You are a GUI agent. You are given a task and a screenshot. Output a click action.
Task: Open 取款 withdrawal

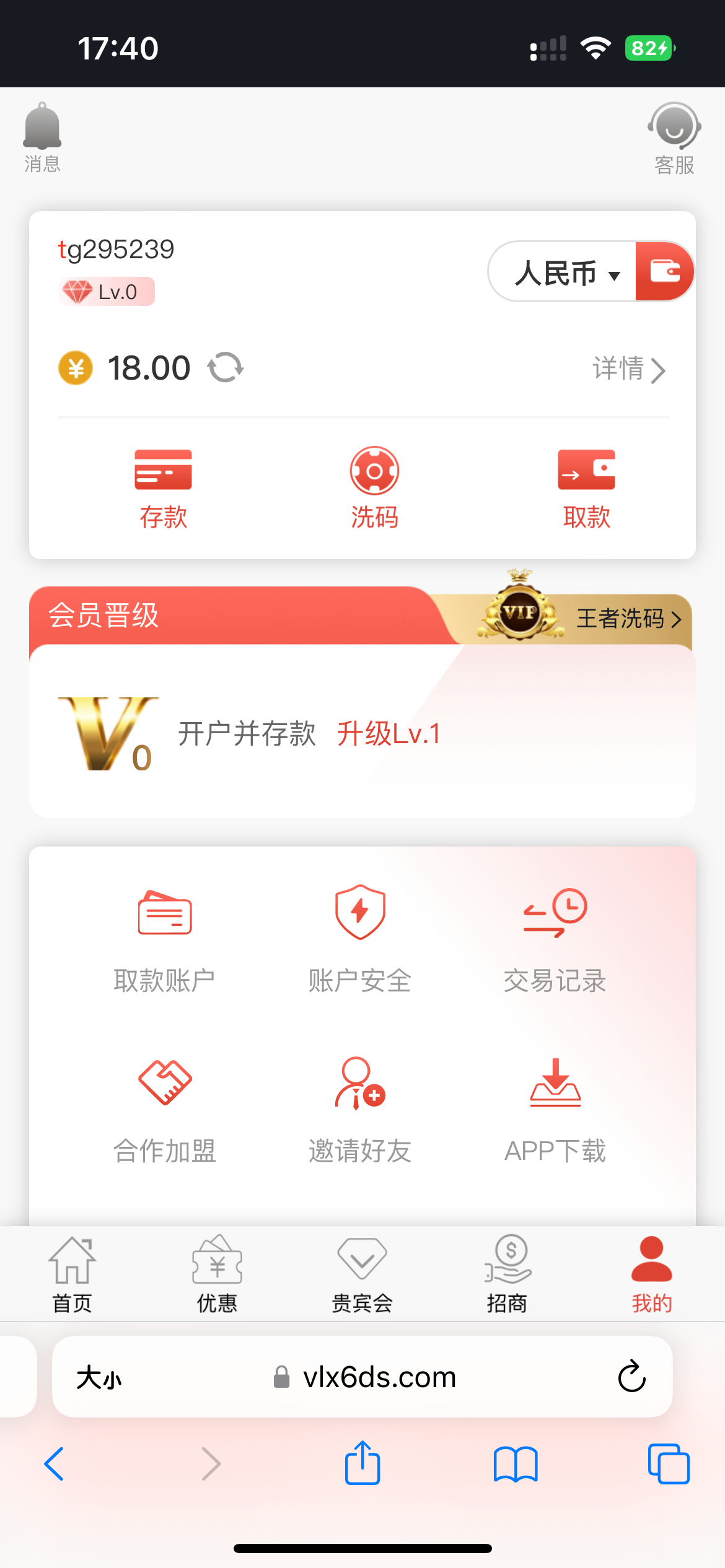(x=586, y=488)
